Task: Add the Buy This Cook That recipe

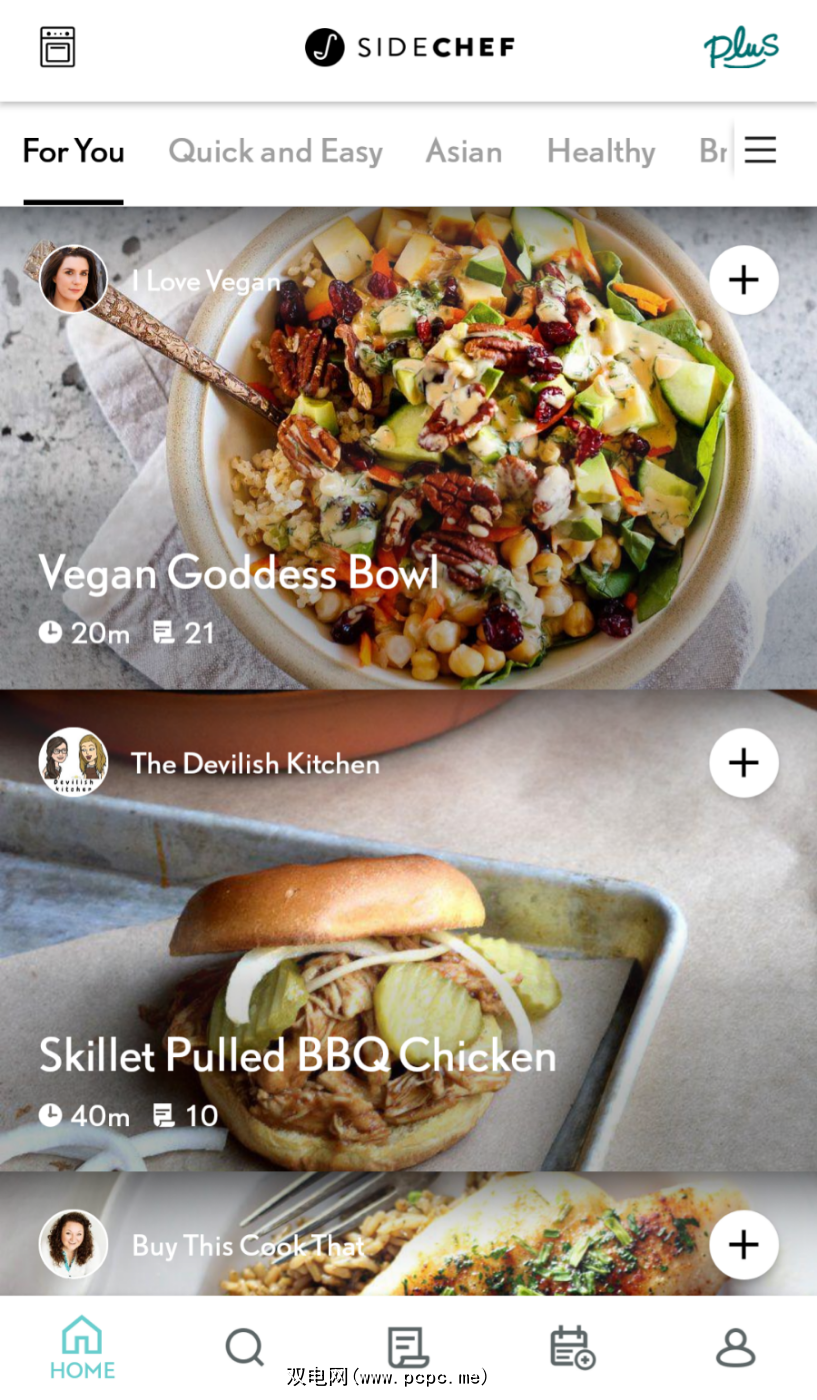Action: coord(743,1245)
